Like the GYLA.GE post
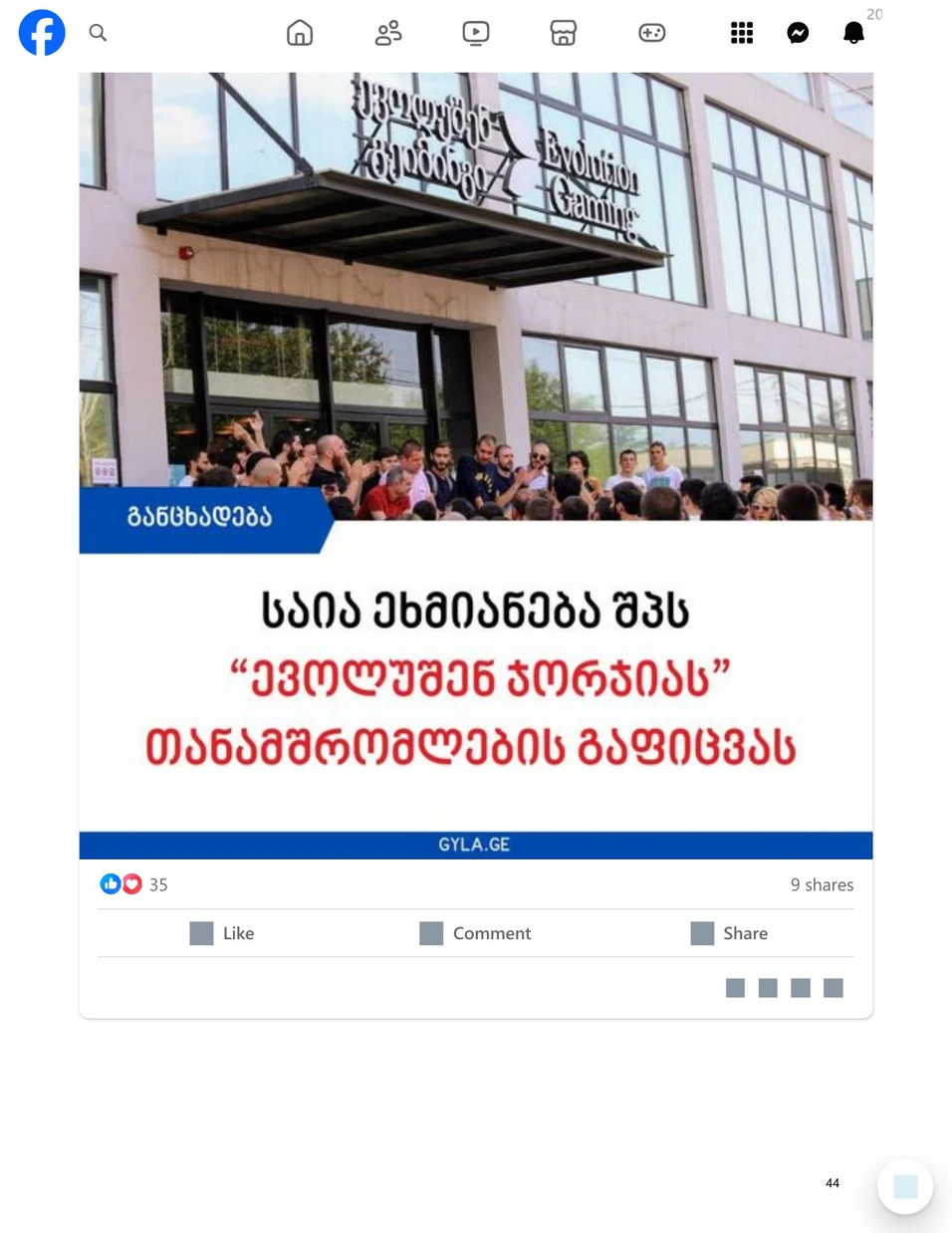 coord(222,933)
